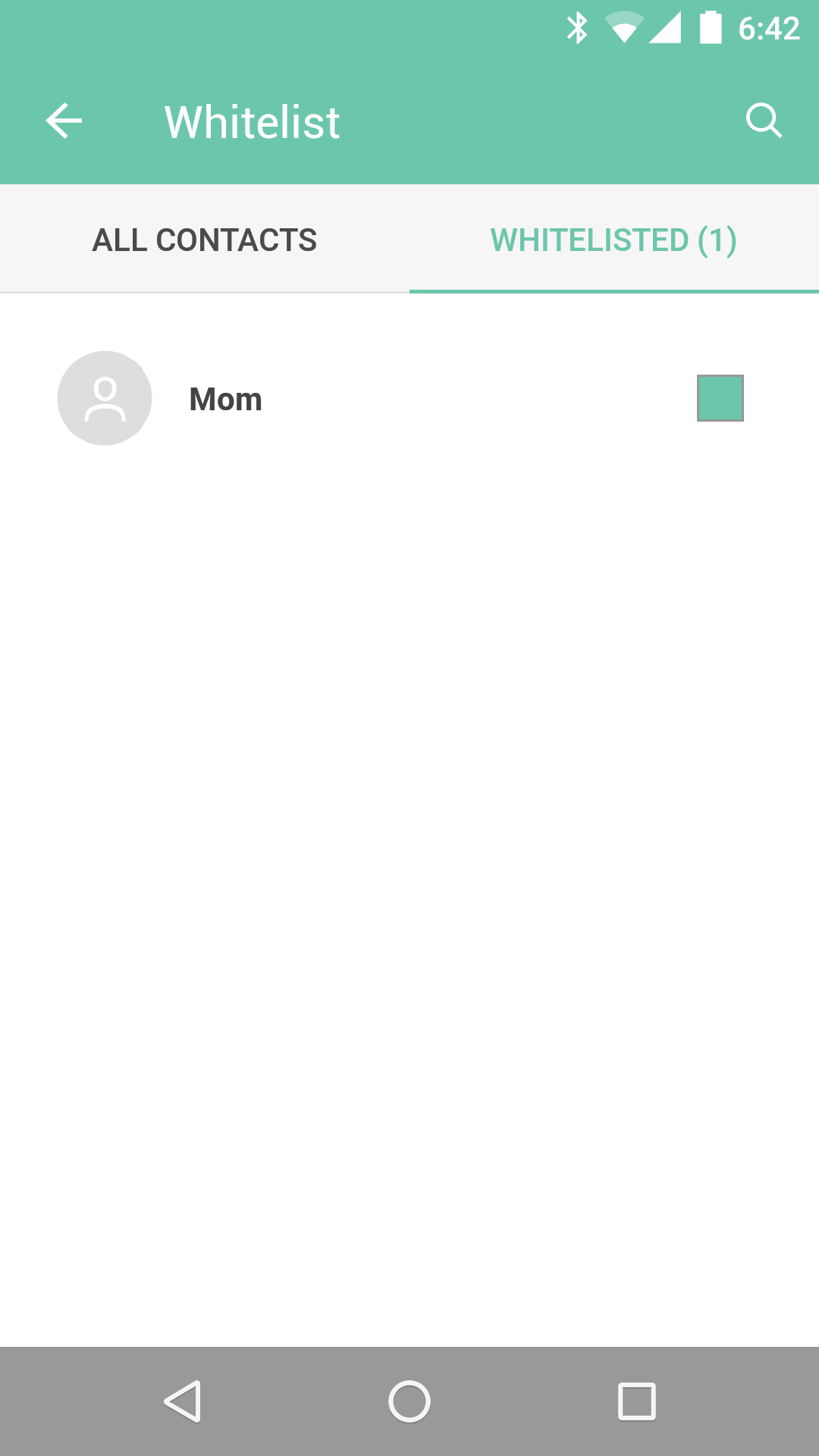The image size is (819, 1456).
Task: Open recent apps from the navigation bar
Action: point(636,1401)
